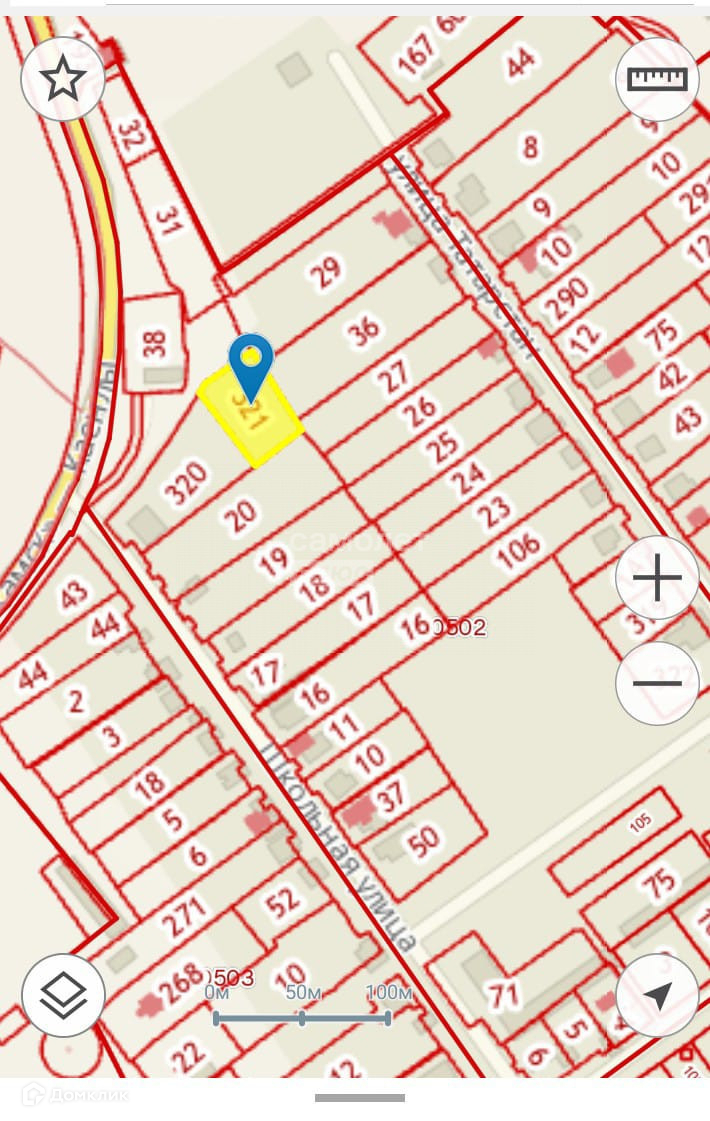Open the ruler measurement tool
Screen dimensions: 710x1121
pos(657,79)
